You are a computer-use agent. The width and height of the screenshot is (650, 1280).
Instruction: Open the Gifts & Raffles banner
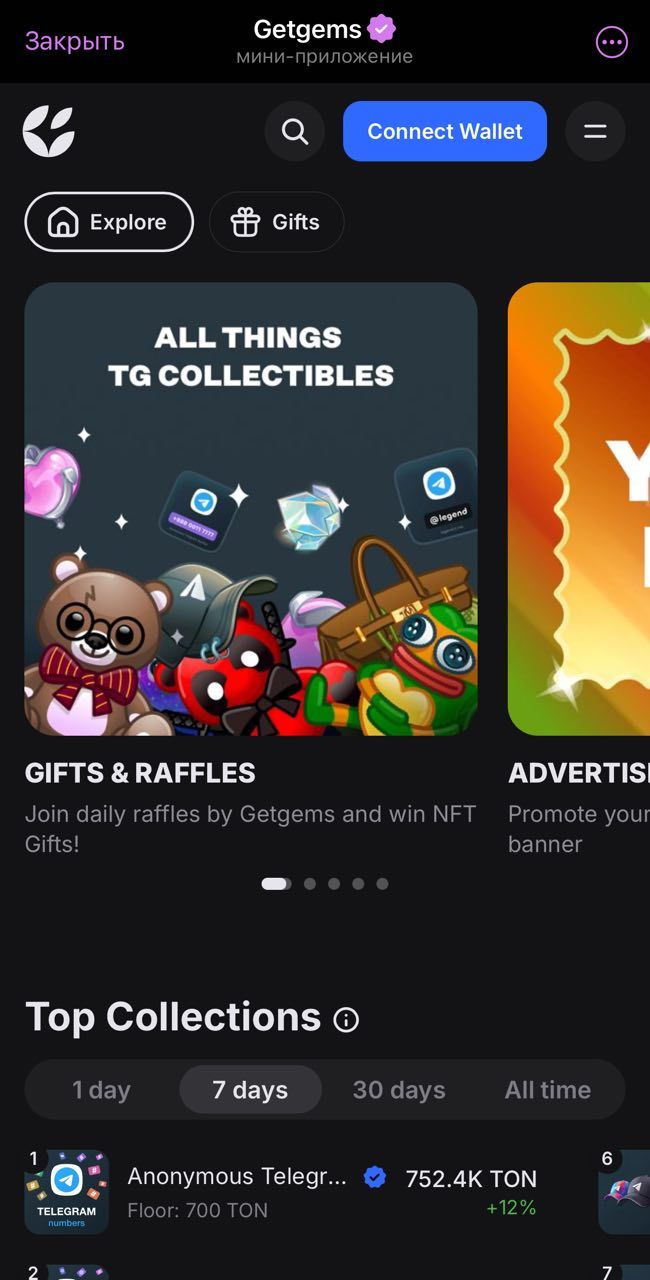[251, 509]
